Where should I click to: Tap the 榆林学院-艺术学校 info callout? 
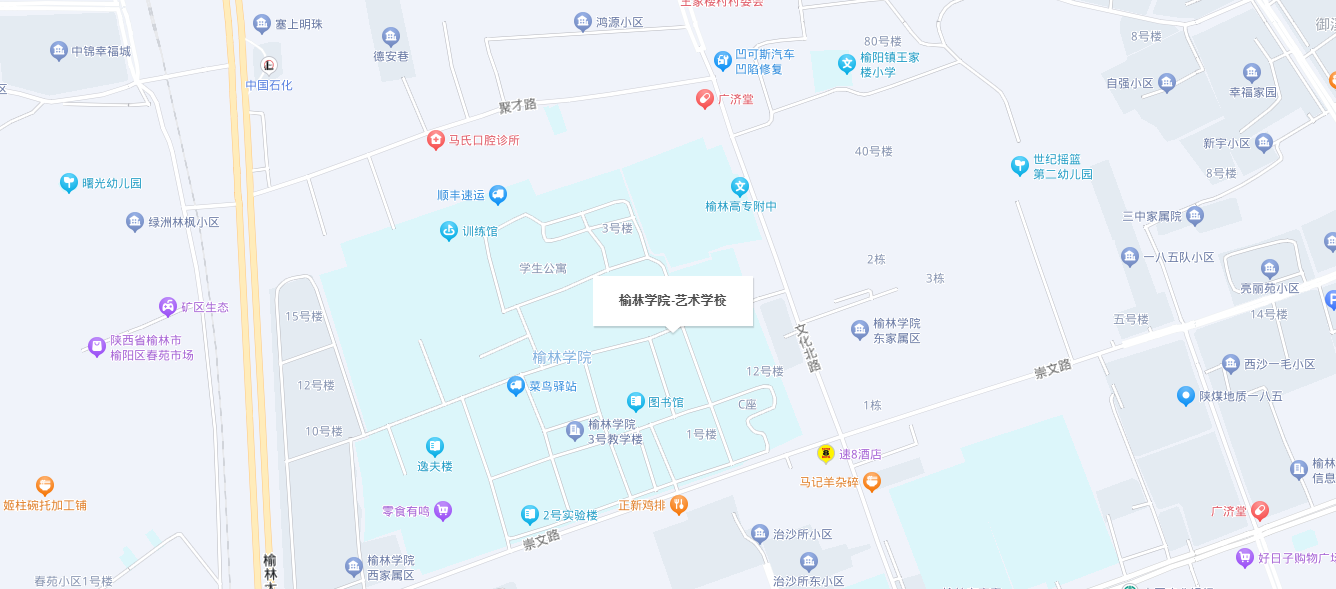672,300
